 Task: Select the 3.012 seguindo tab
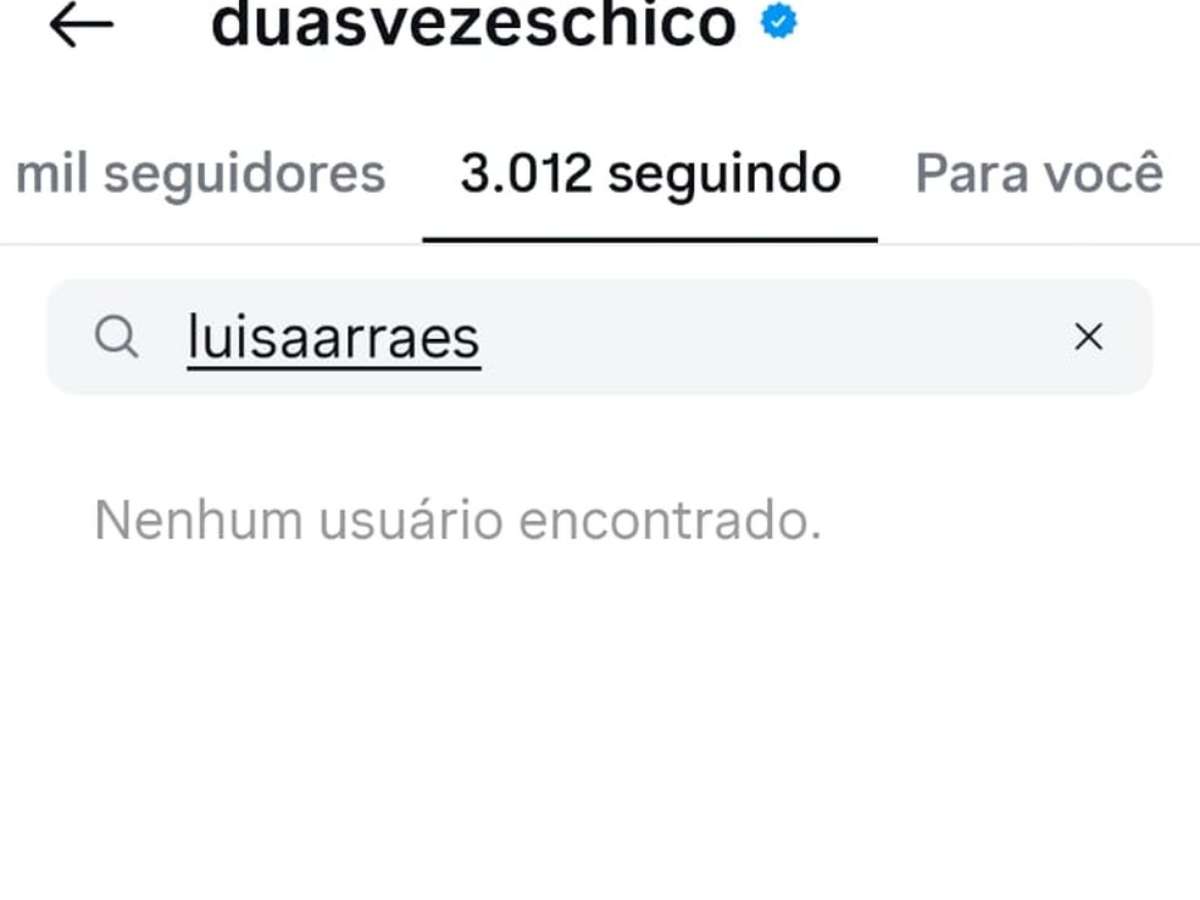[x=650, y=174]
